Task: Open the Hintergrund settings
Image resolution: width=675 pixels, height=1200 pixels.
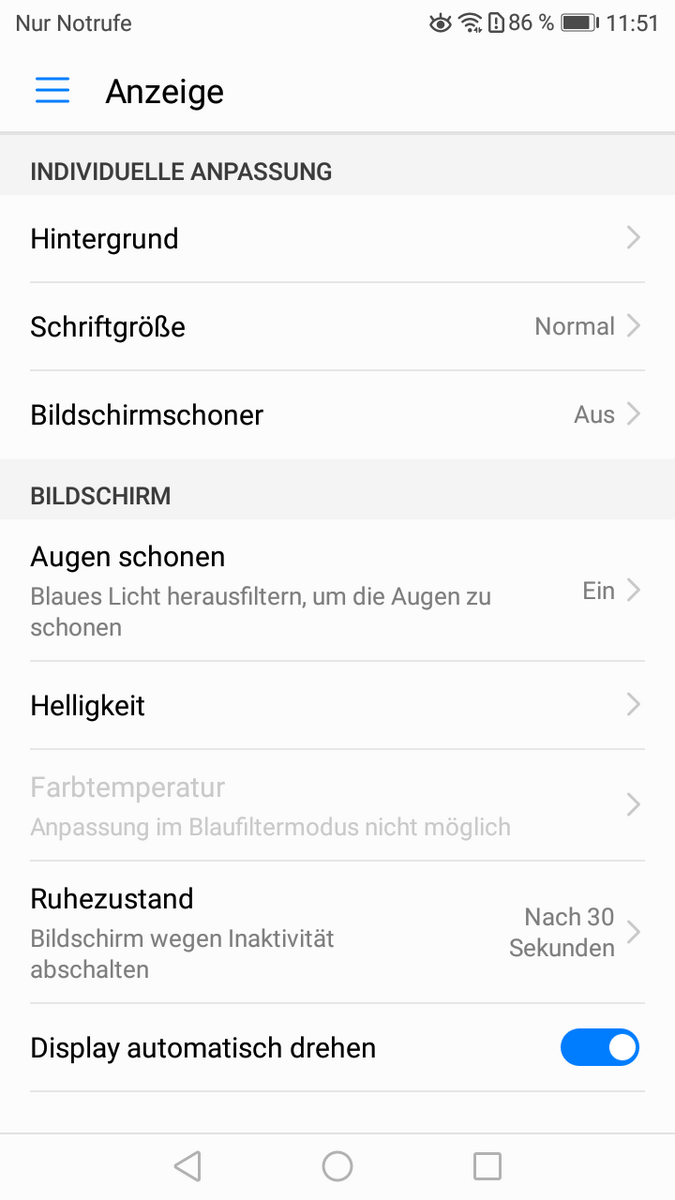Action: click(336, 239)
